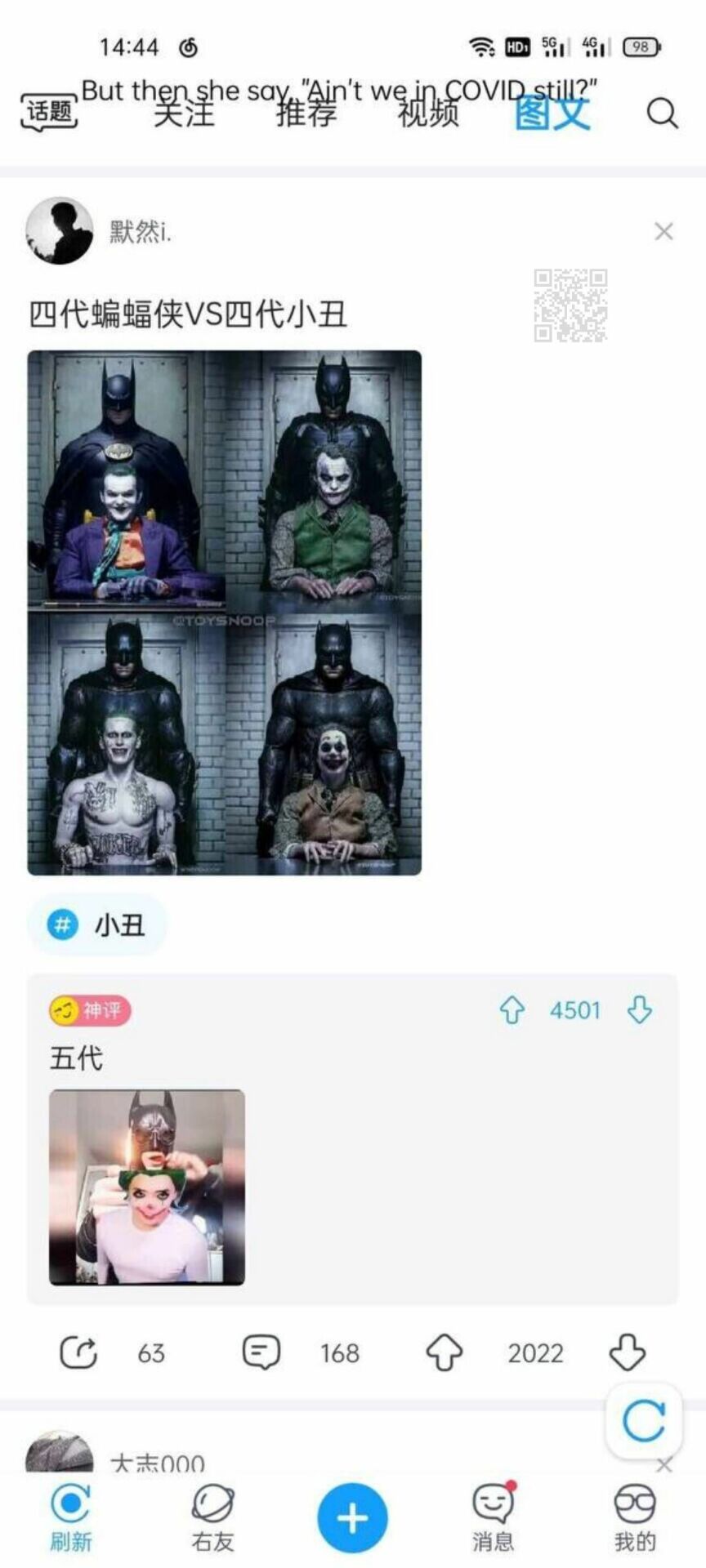Upvote the 神评 comment 五代

click(512, 1010)
